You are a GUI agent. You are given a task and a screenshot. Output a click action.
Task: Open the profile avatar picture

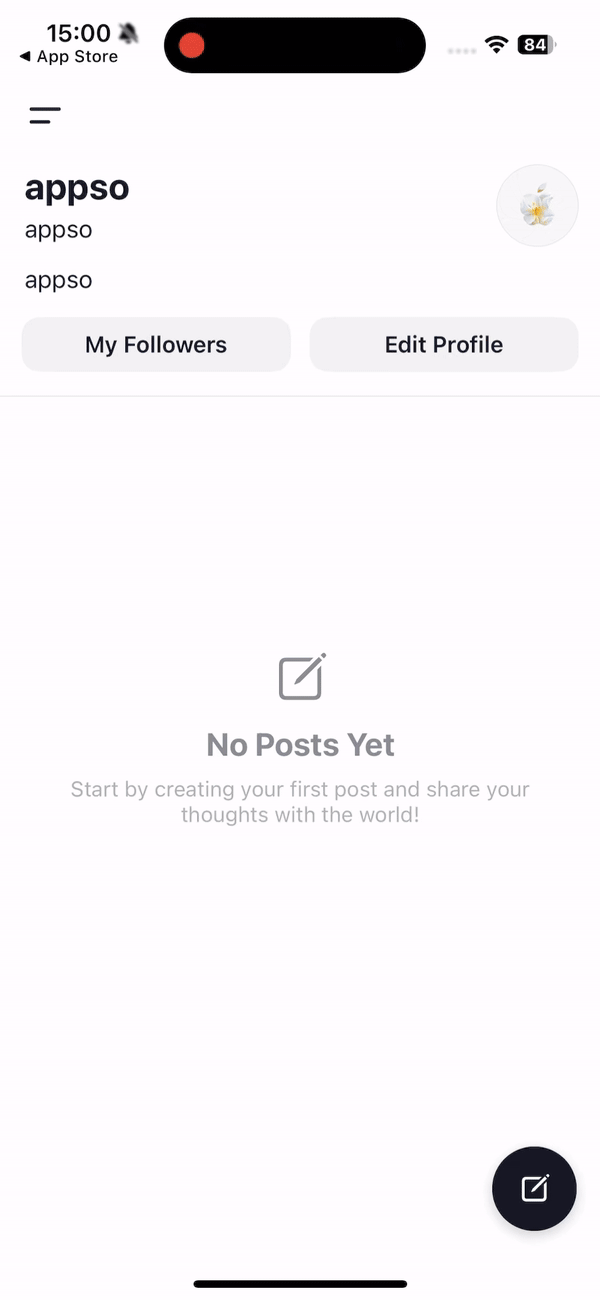pos(538,205)
